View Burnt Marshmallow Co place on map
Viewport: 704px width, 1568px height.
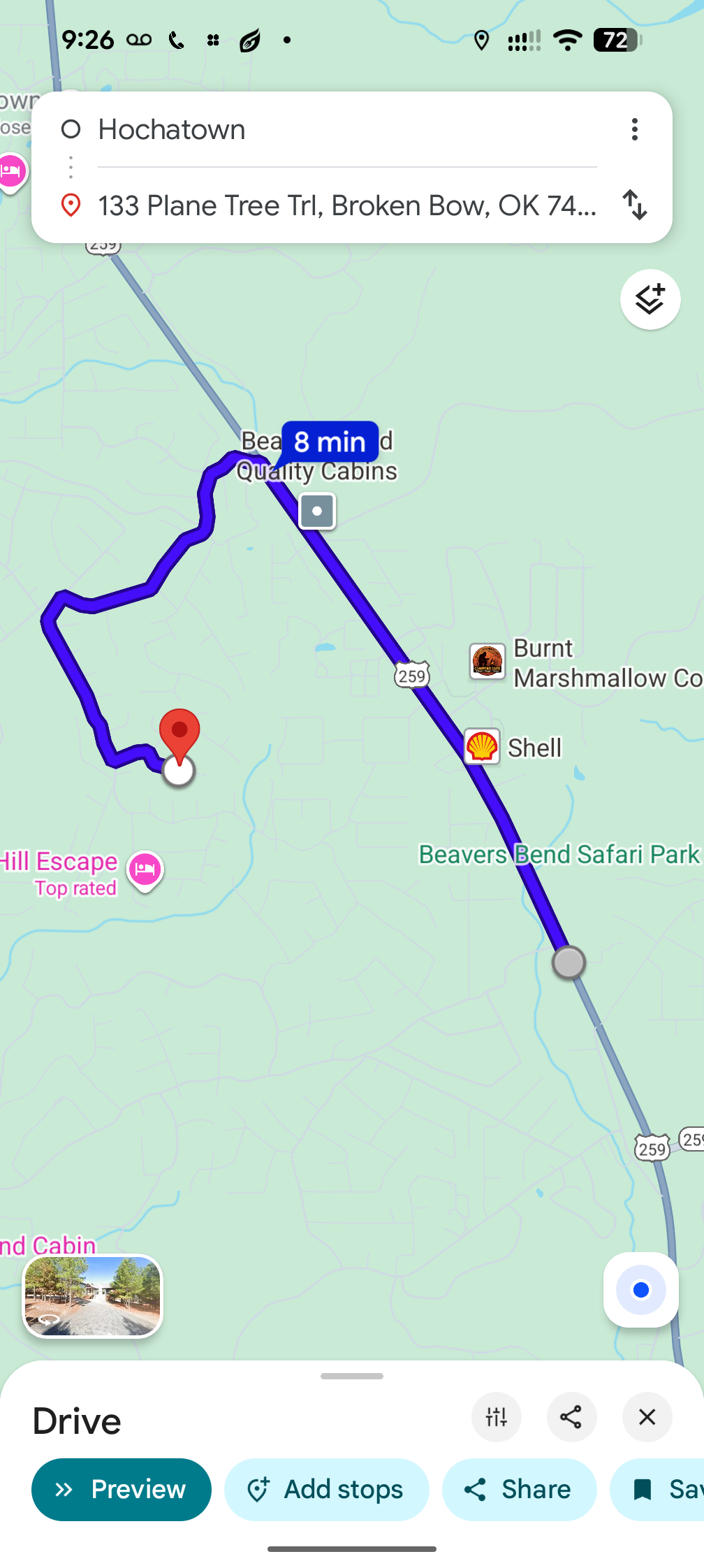coord(487,662)
